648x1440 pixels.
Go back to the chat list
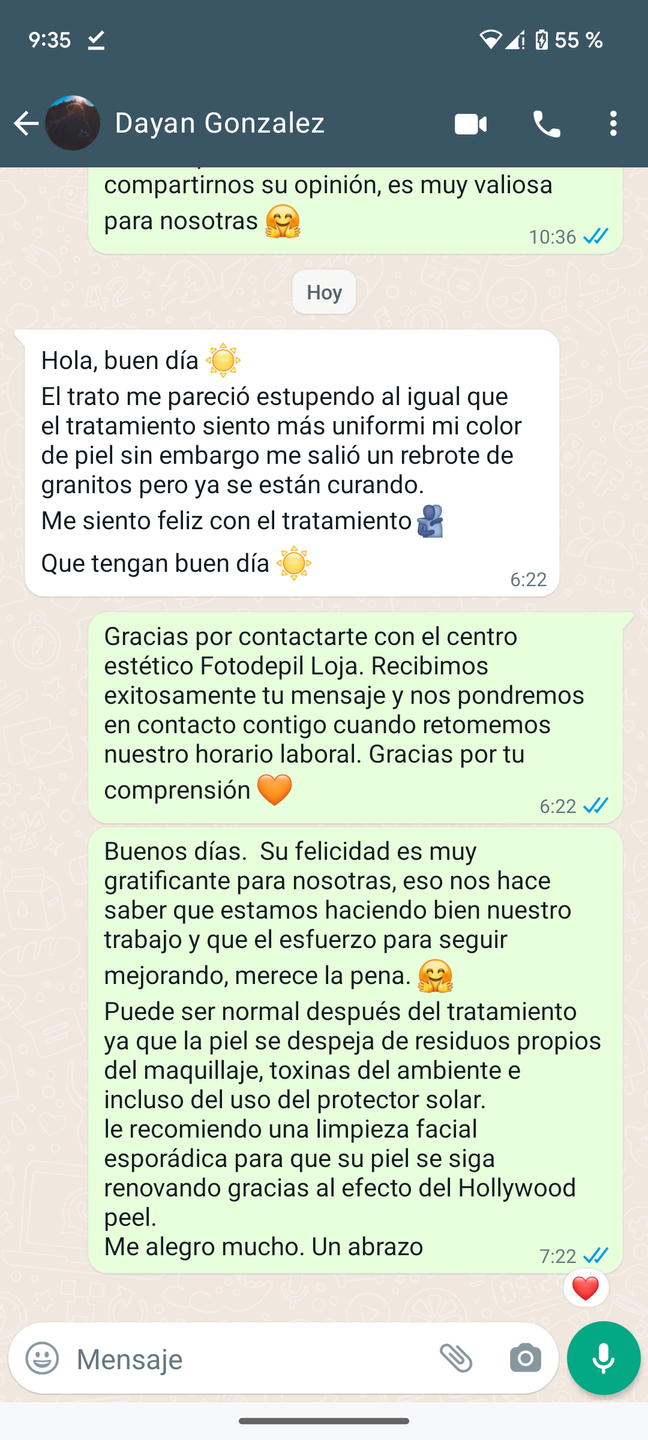click(x=26, y=123)
